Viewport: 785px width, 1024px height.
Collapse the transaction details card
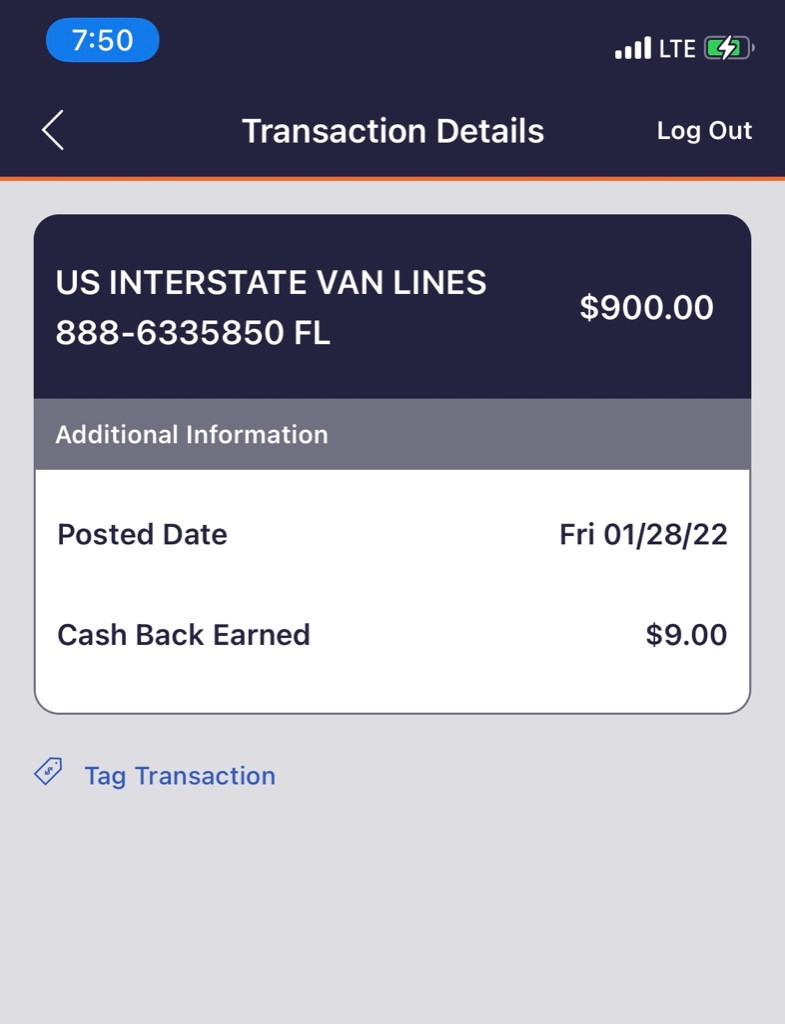coord(392,308)
